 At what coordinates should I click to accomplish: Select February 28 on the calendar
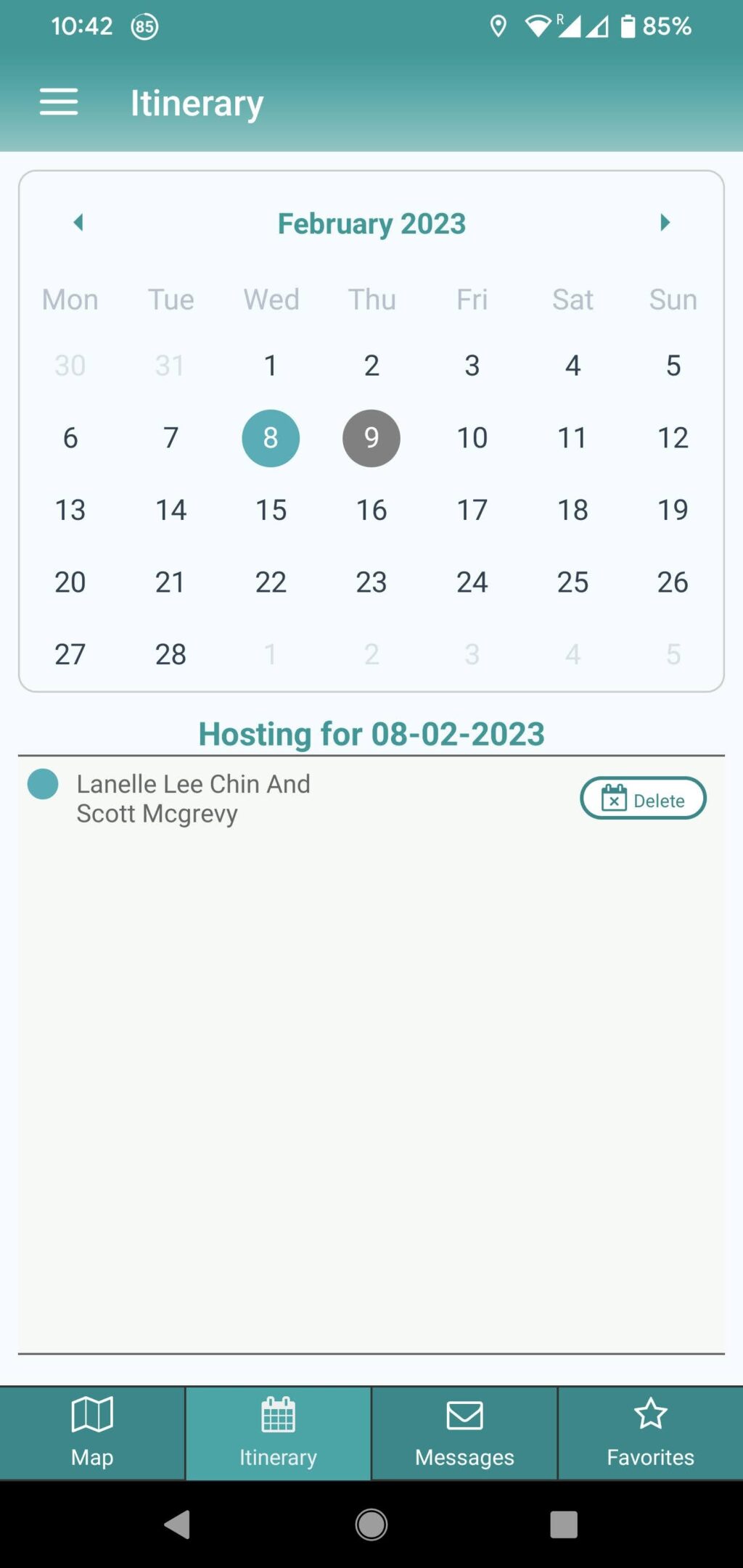[x=171, y=654]
